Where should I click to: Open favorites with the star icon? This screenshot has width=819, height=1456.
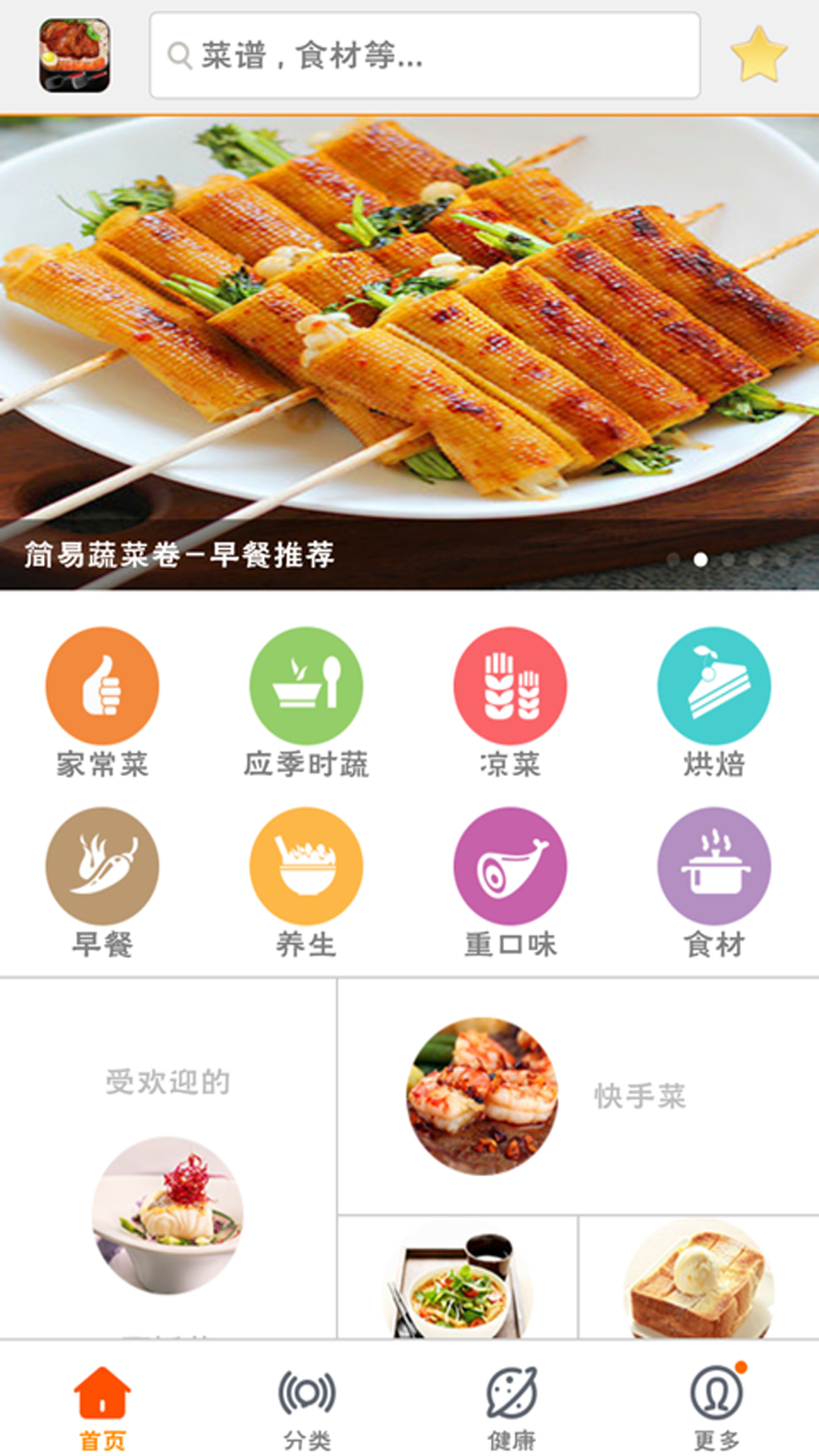coord(758,55)
